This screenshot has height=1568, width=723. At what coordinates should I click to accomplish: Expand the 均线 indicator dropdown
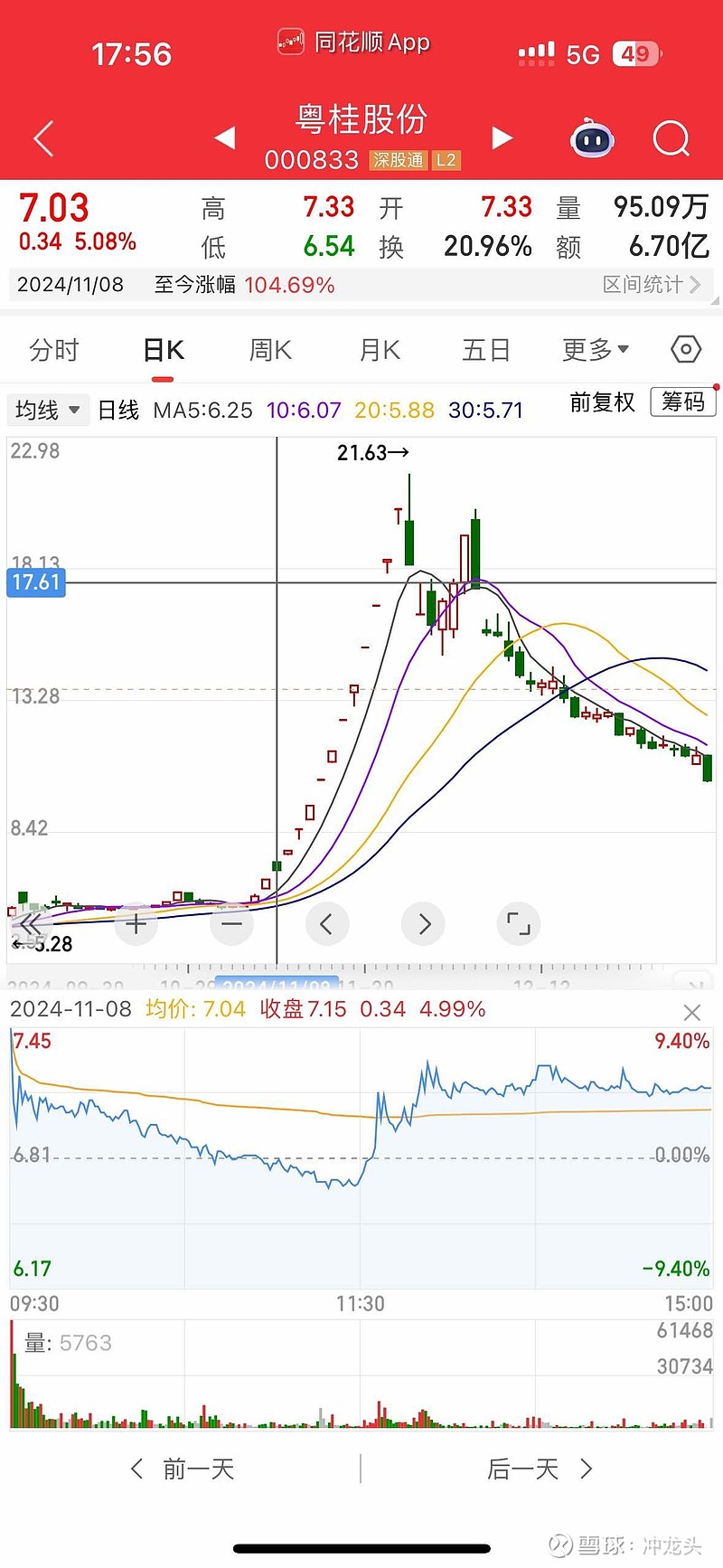(48, 410)
